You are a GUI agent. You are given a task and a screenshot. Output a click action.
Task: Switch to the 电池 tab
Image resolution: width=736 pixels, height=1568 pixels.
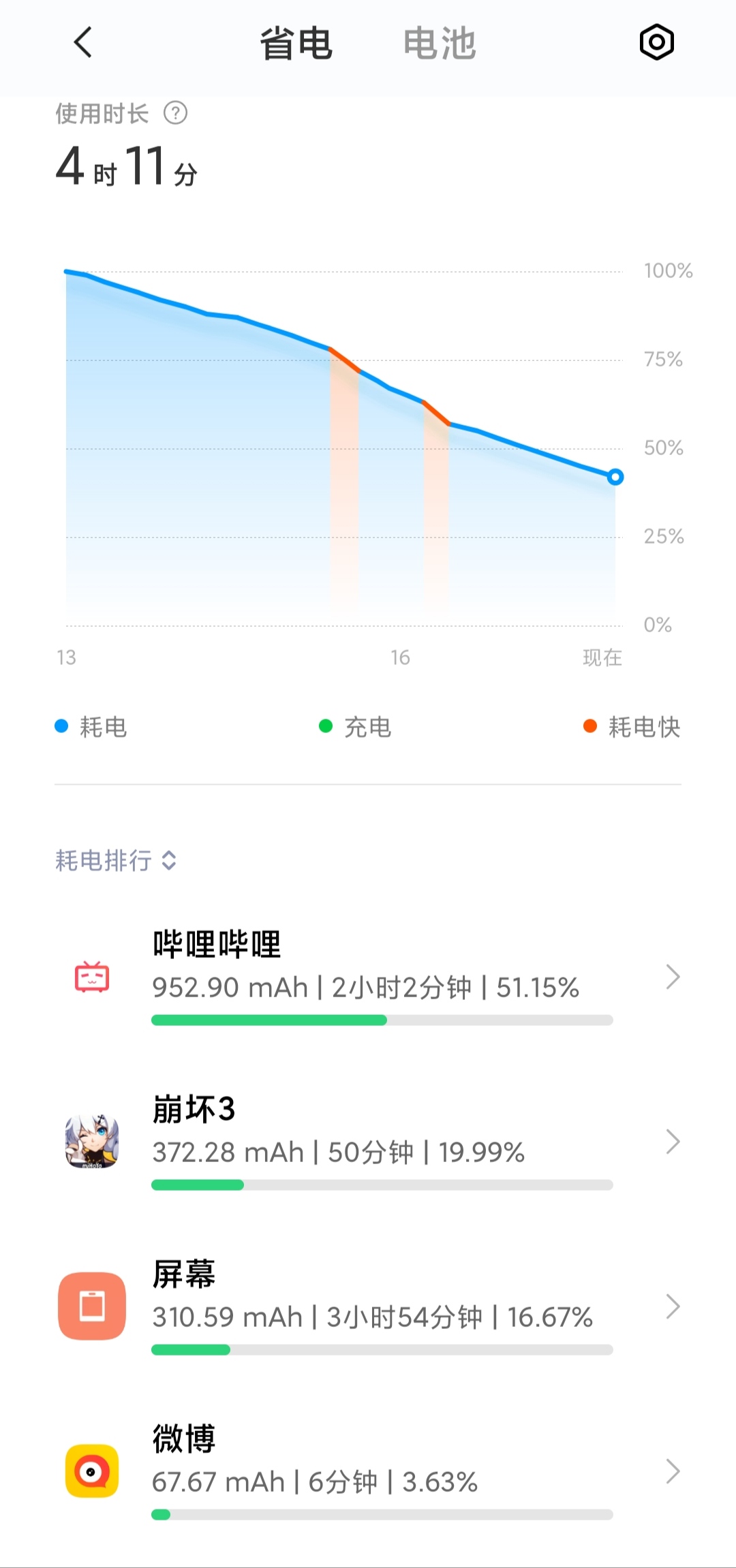[439, 44]
